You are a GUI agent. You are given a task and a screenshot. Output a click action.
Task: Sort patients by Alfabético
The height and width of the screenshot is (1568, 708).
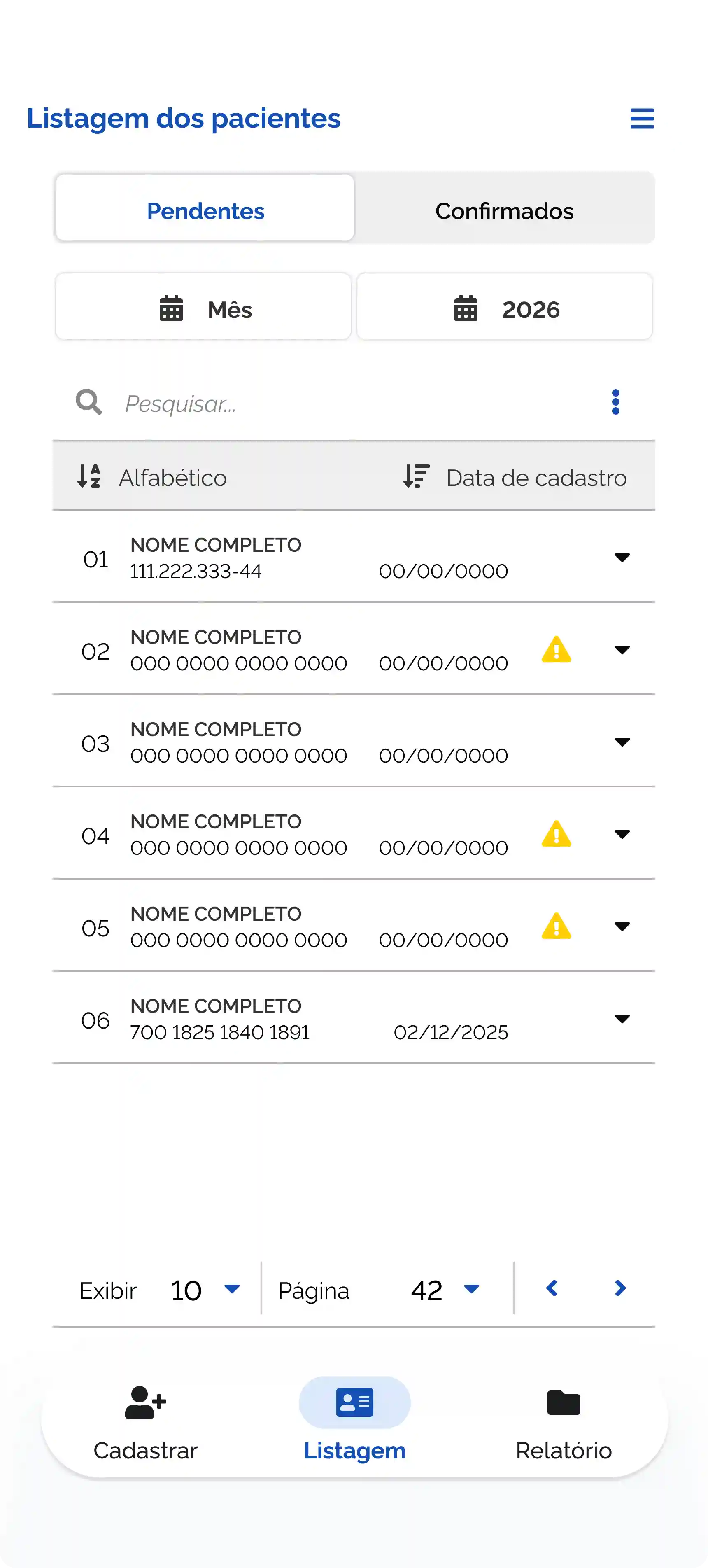click(152, 477)
